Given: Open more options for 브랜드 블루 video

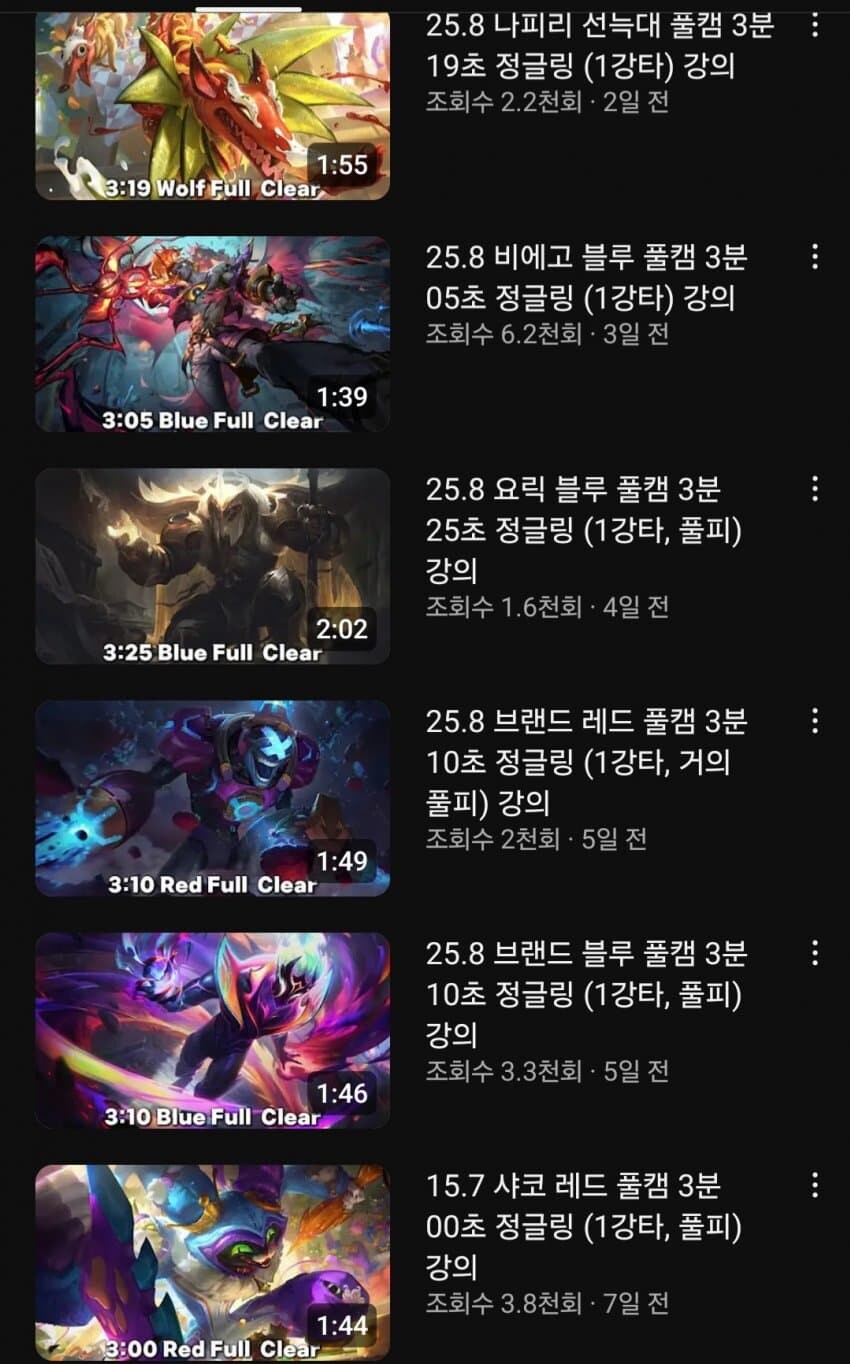Looking at the screenshot, I should 815,952.
